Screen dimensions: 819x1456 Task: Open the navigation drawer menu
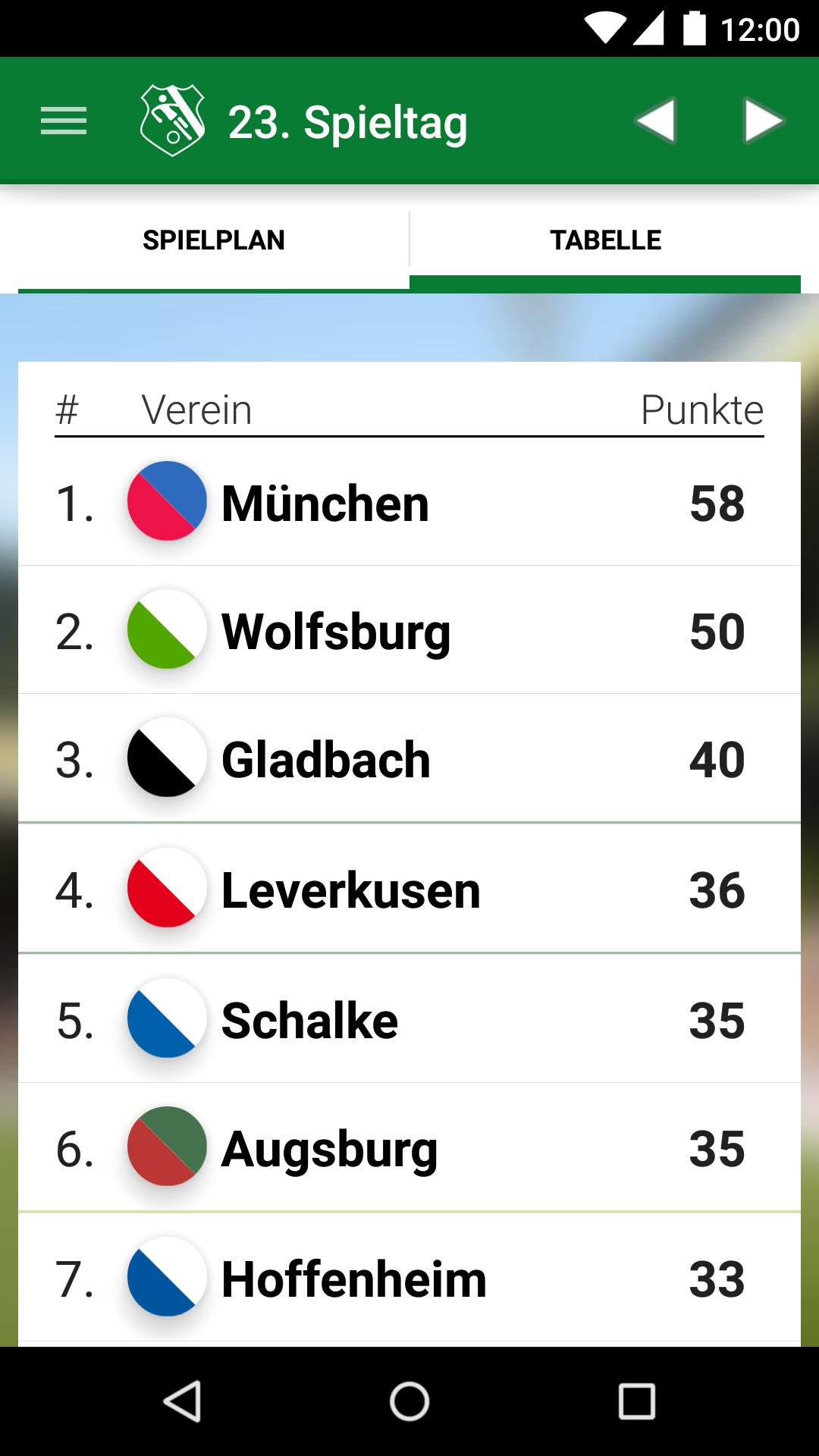tap(63, 120)
